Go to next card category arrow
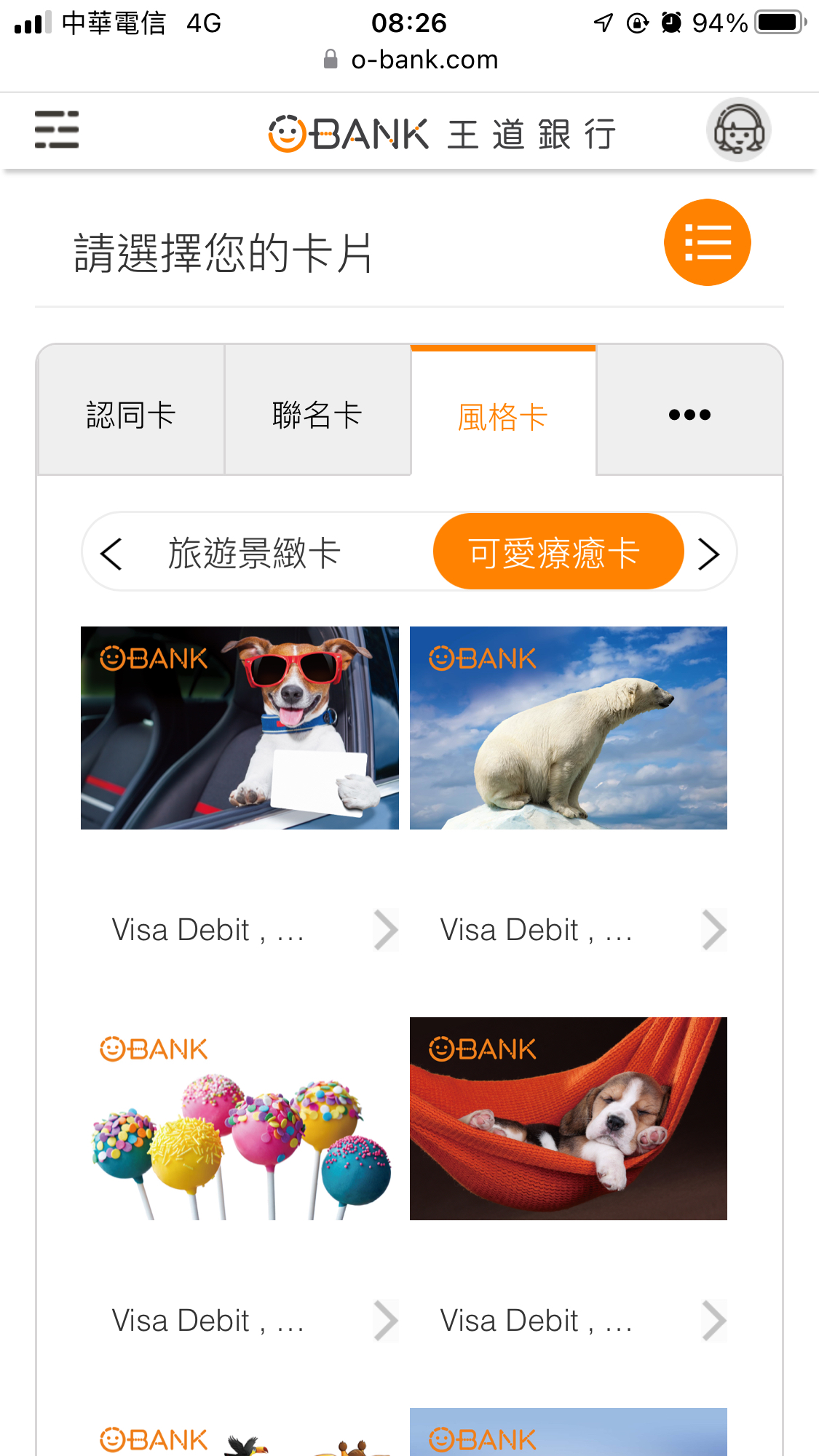Viewport: 819px width, 1456px height. pyautogui.click(x=708, y=554)
